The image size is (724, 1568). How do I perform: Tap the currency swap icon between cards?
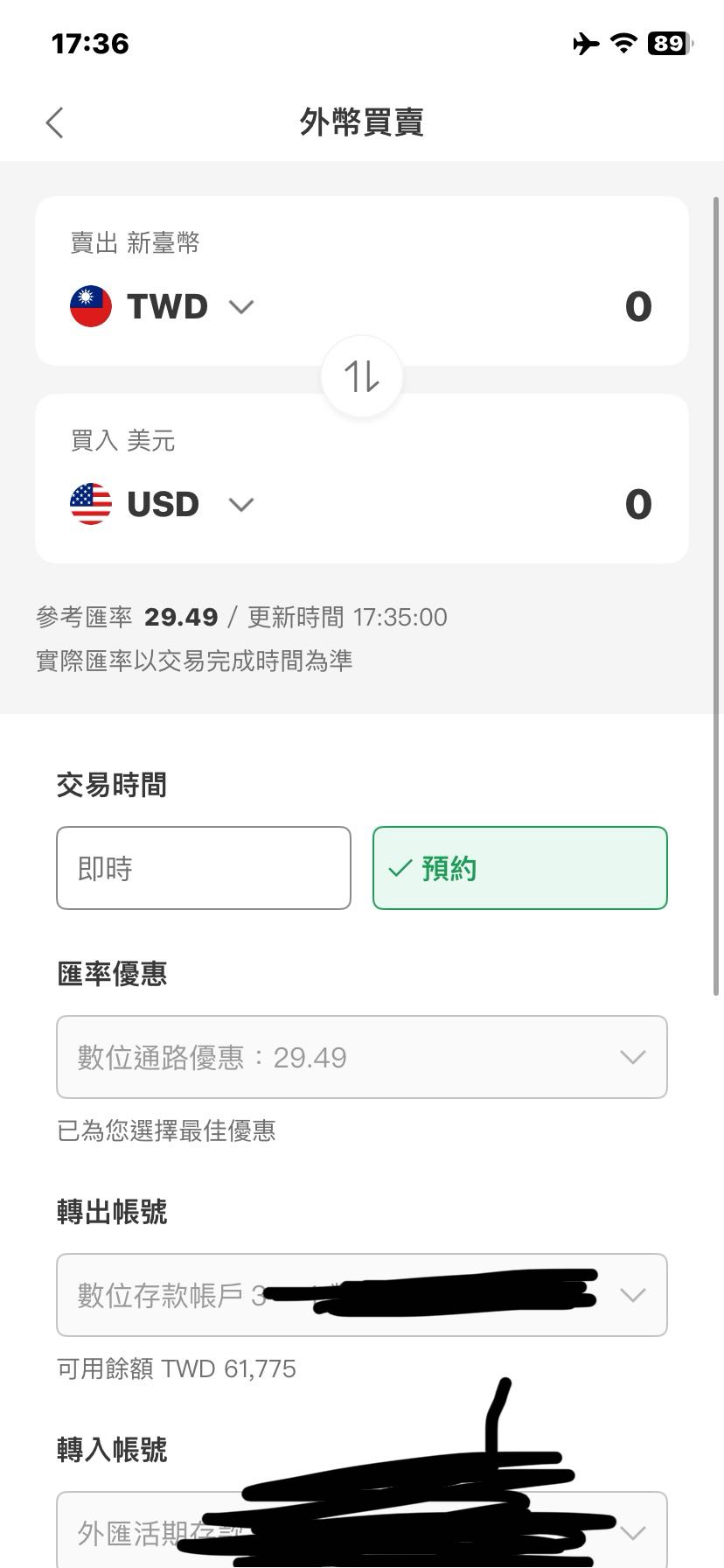coord(362,376)
